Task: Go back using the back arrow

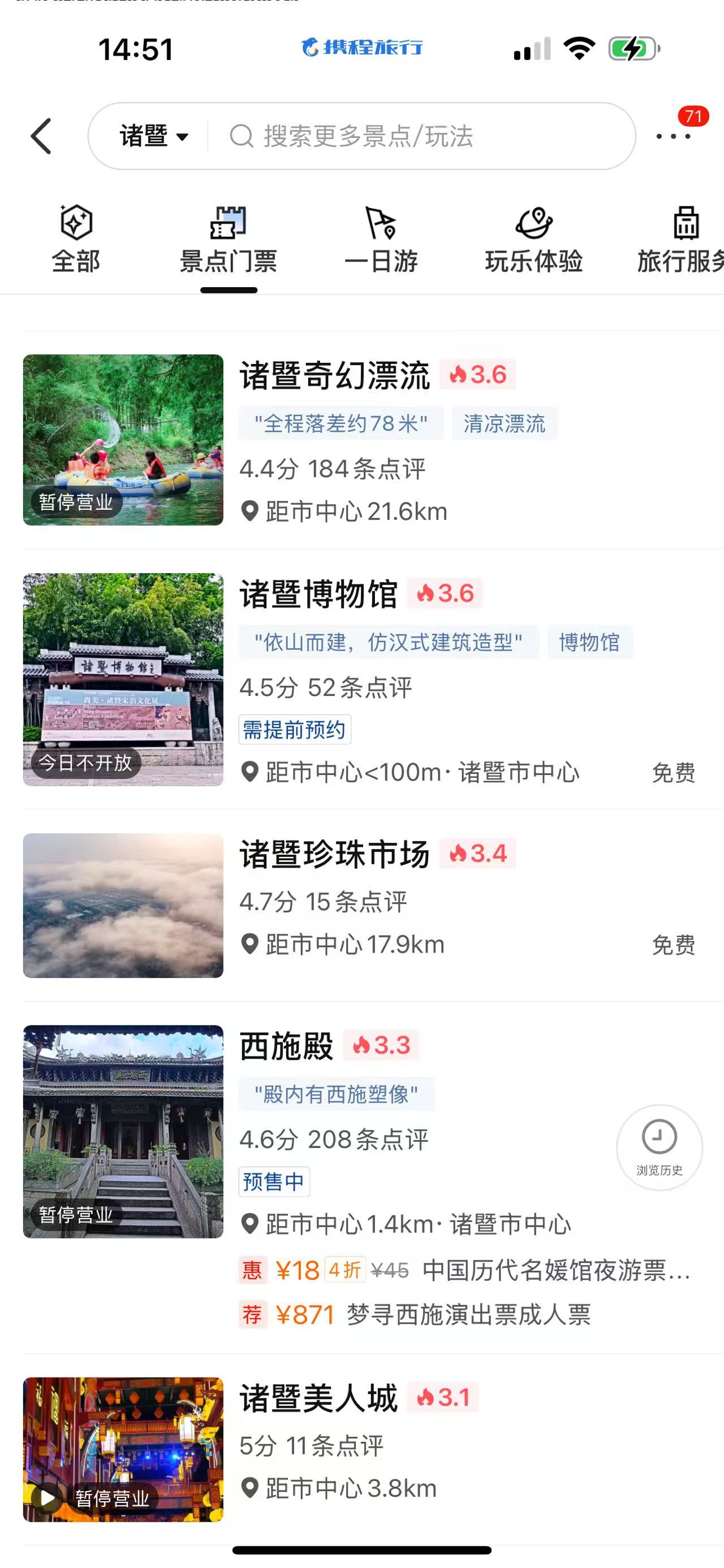Action: pos(41,136)
